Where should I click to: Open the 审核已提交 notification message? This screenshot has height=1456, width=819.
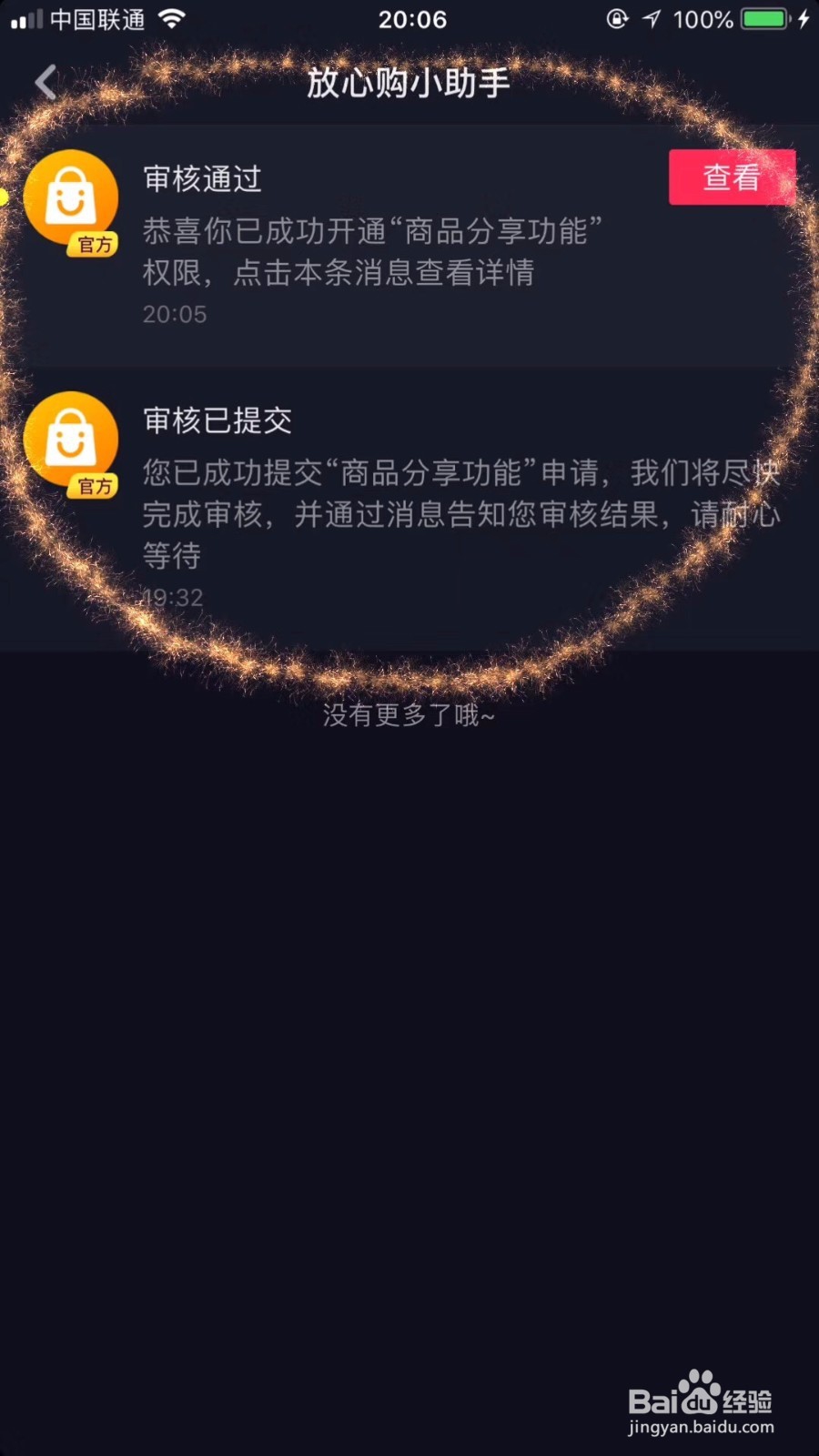409,491
